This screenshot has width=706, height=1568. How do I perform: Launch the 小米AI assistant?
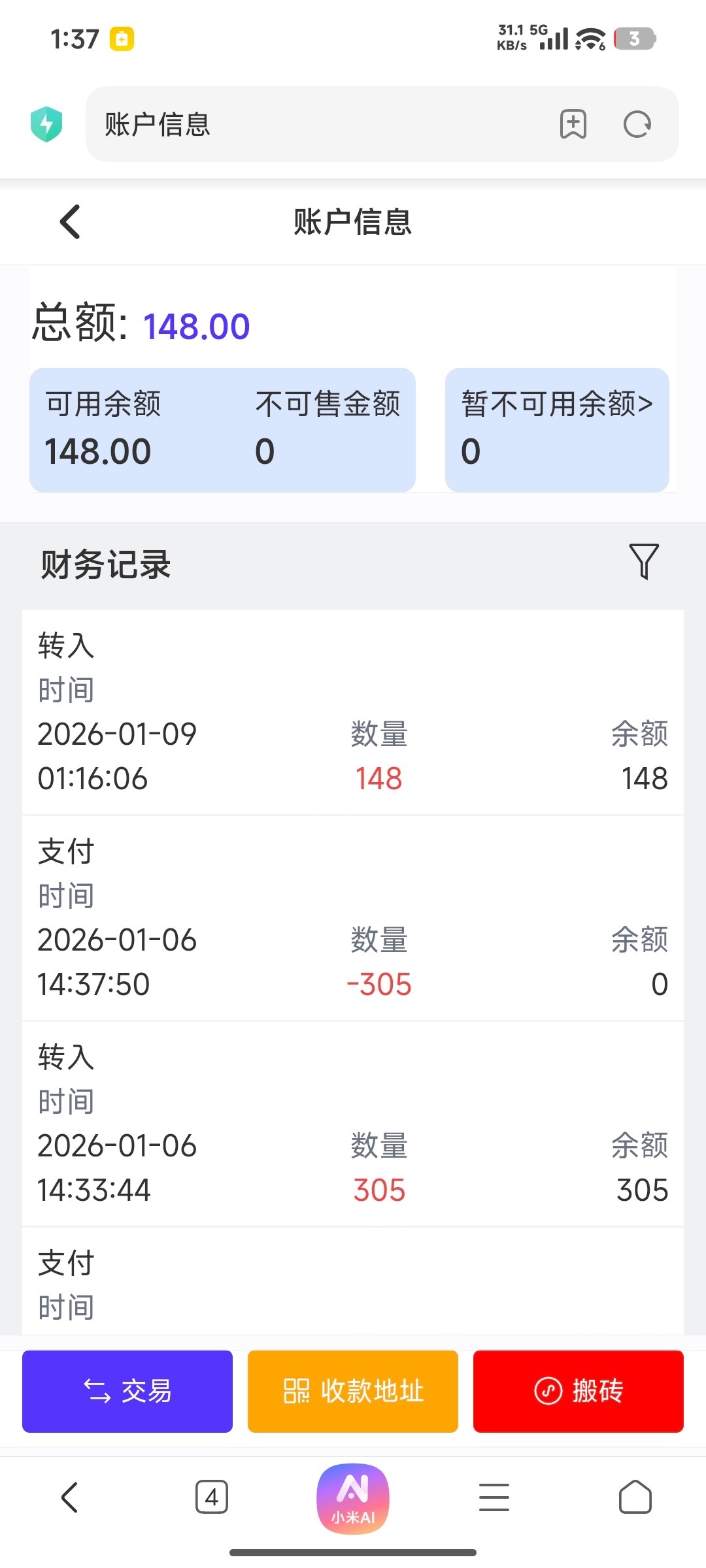click(x=353, y=1498)
